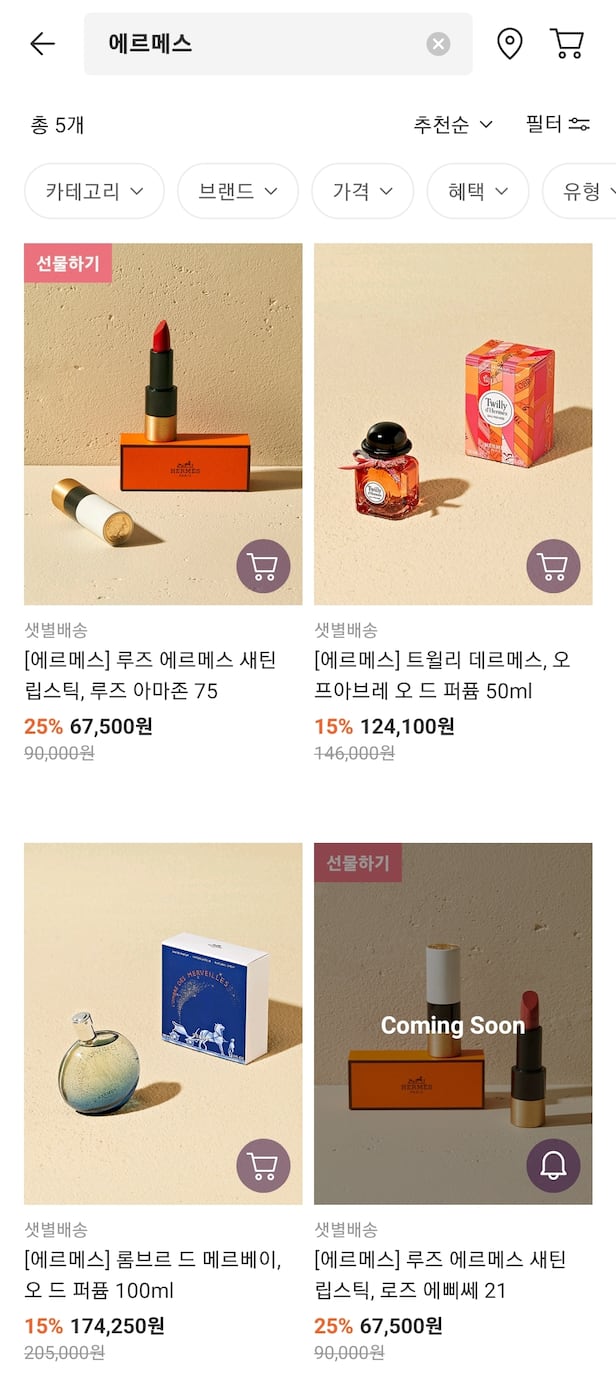Screen dimensions: 616x1387
Task: Expand the 브랜드 filter chip
Action: pos(238,191)
